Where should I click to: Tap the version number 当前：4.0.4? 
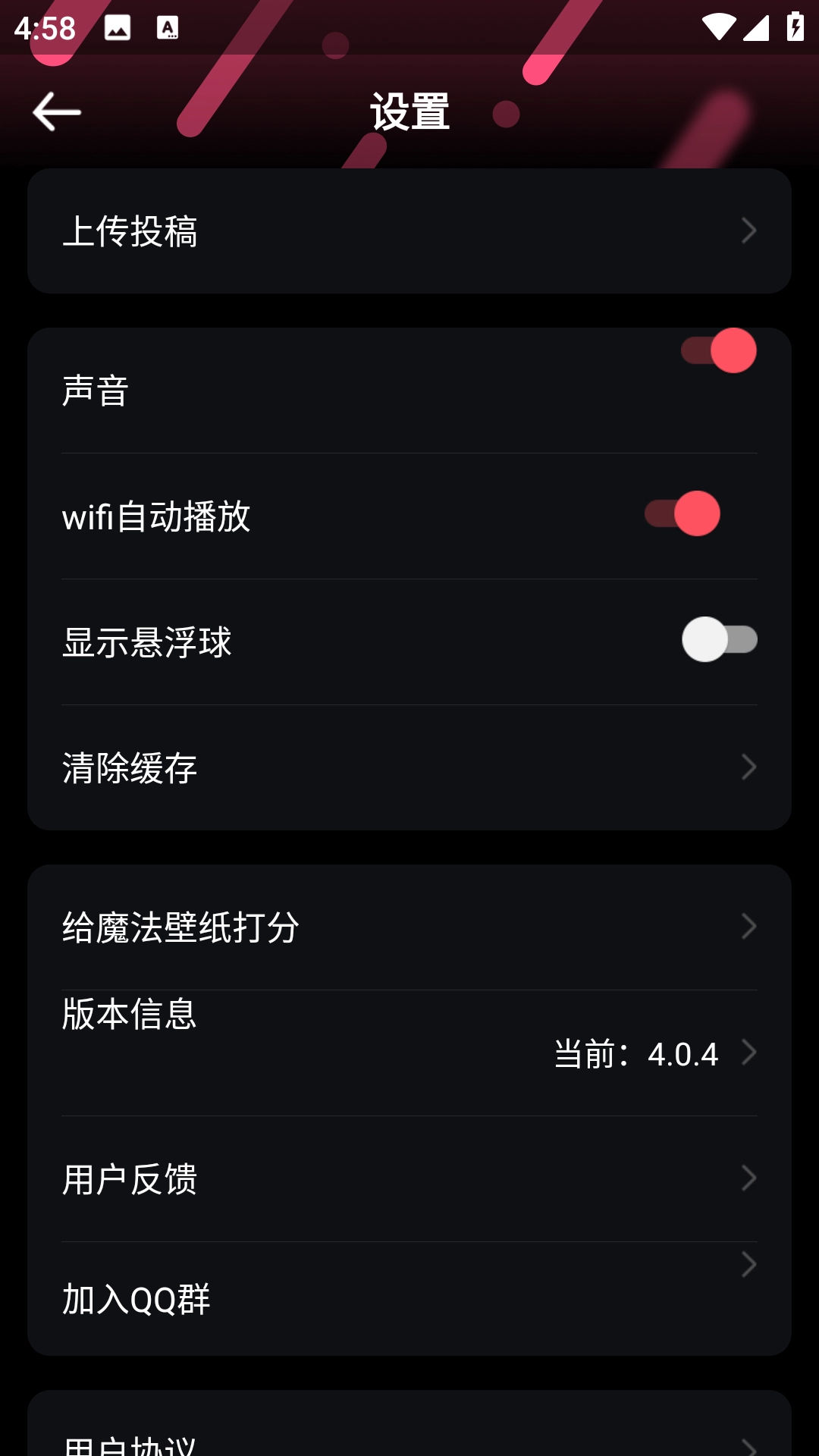[635, 1056]
